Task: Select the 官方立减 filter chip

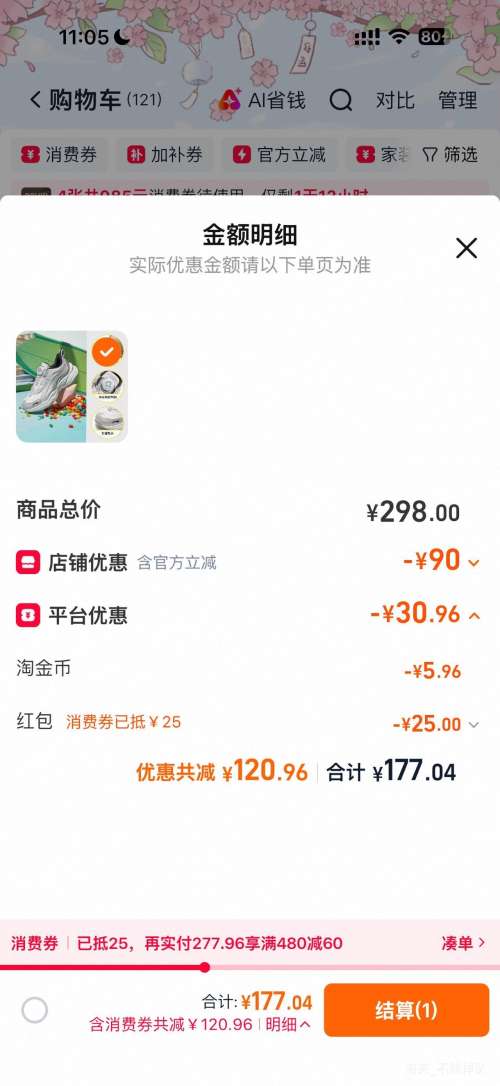Action: coord(280,154)
